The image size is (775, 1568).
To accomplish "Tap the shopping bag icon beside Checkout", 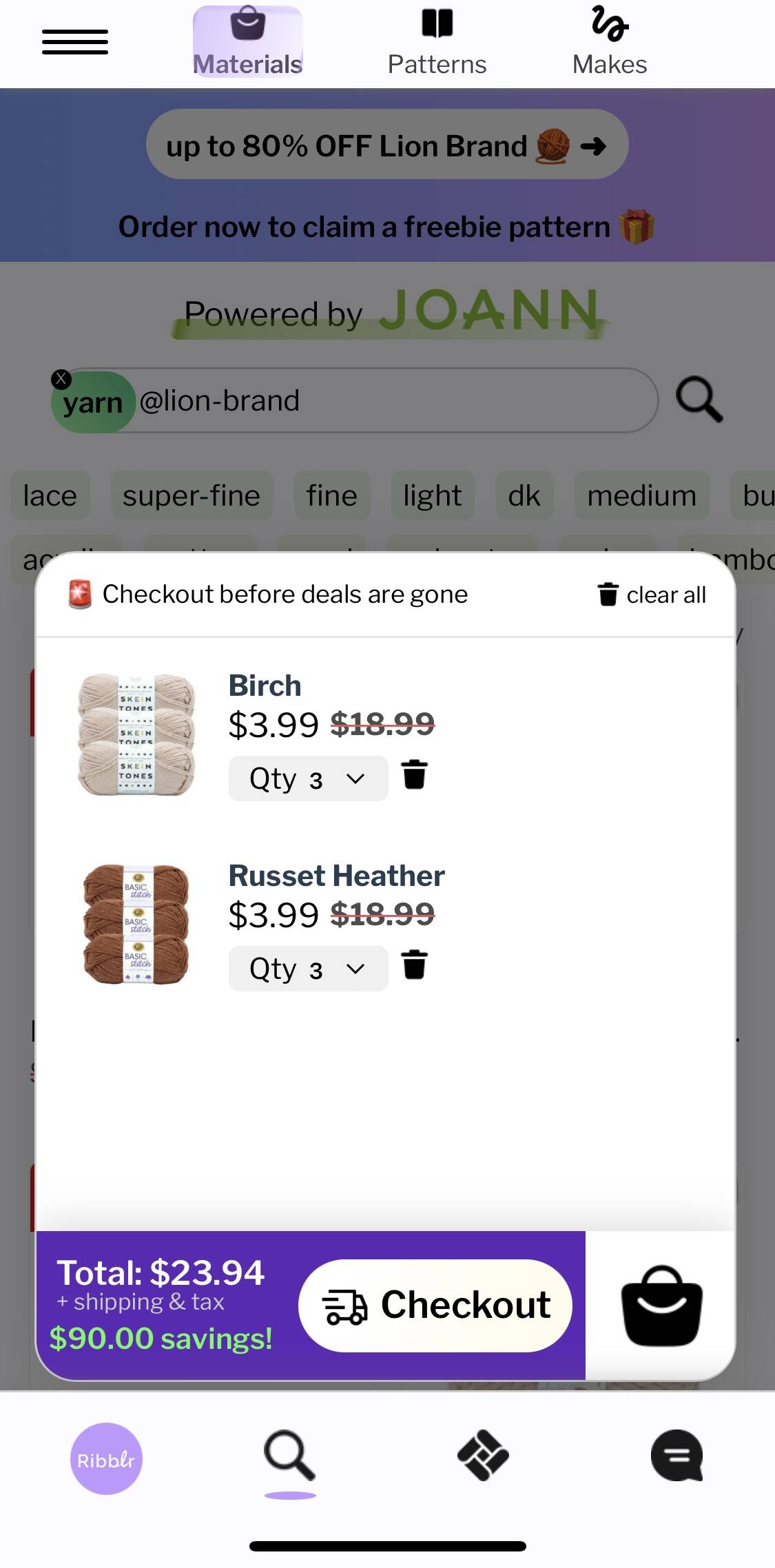I will (661, 1306).
